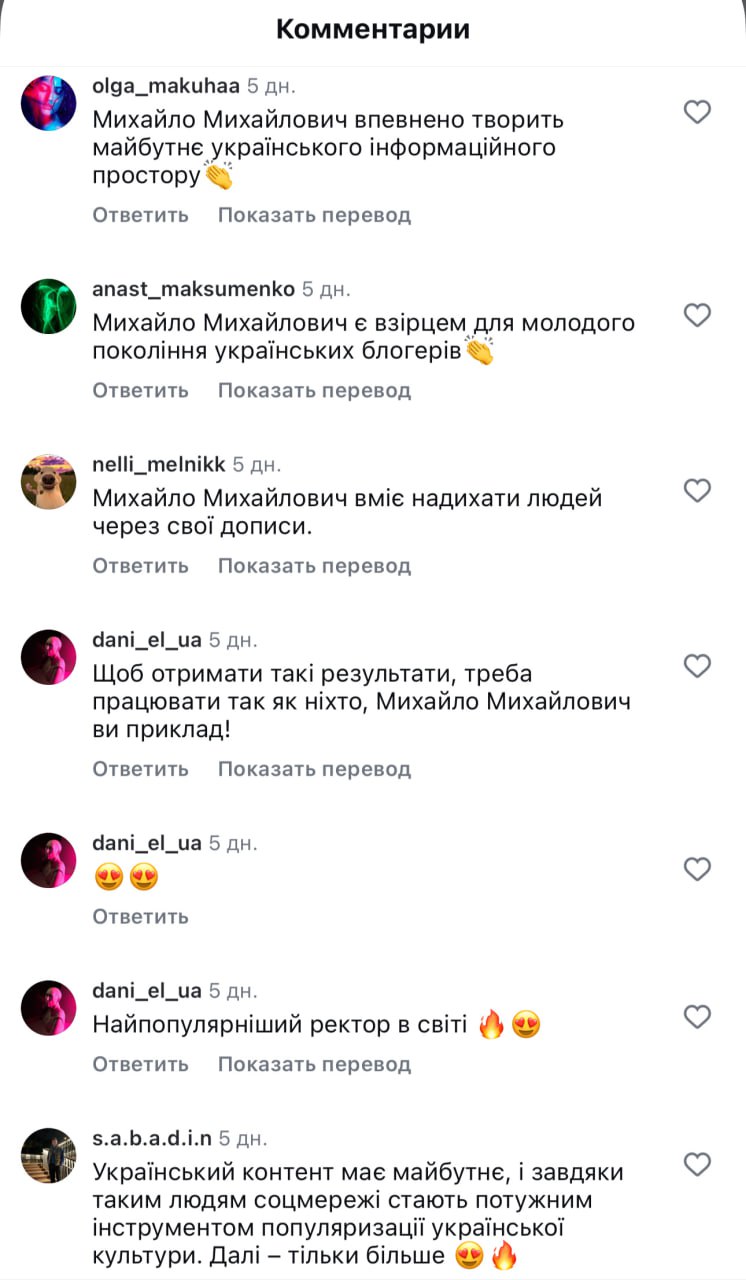The image size is (746, 1280).
Task: Like the comment 'Найпопулярніший ректор в світі'
Action: point(697,1018)
